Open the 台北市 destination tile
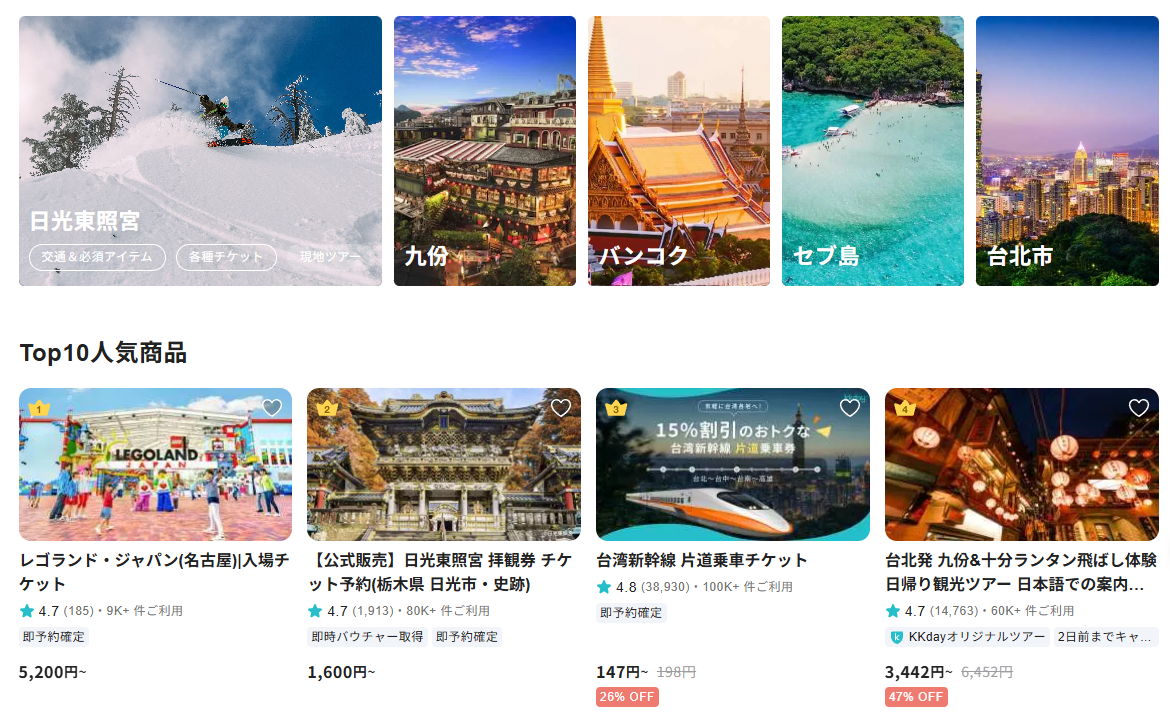The image size is (1170, 716). pos(1066,150)
